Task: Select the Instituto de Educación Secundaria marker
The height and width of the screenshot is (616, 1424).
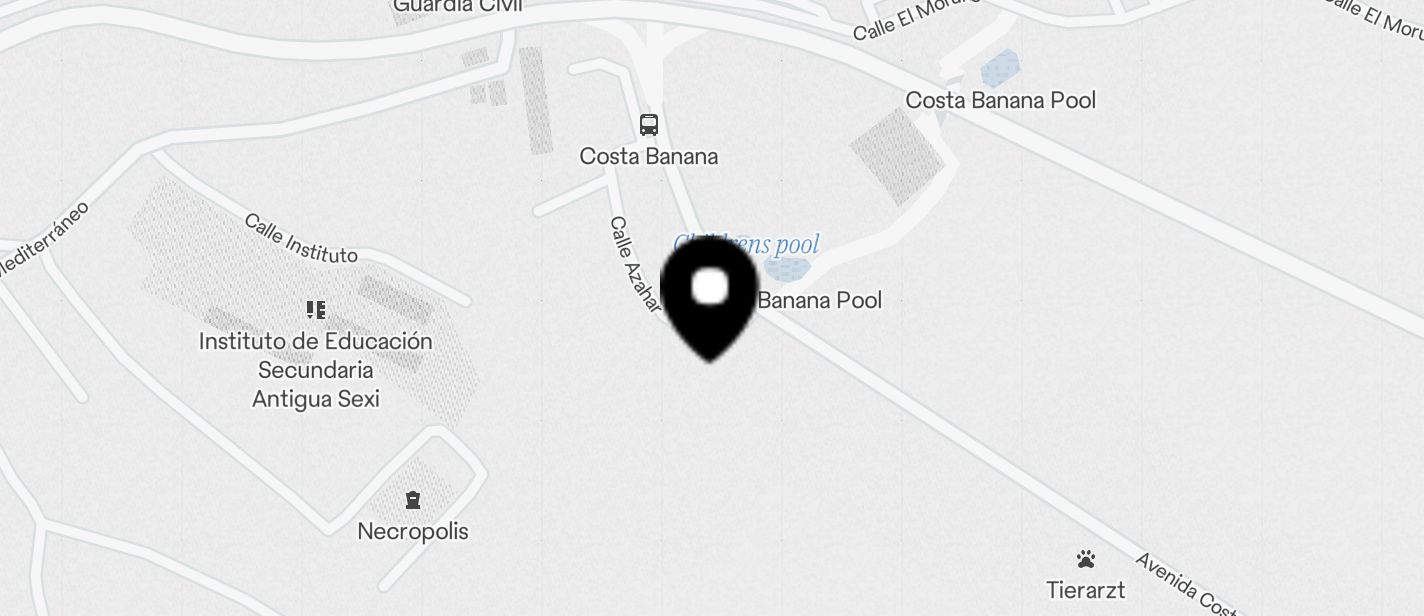Action: click(x=316, y=310)
